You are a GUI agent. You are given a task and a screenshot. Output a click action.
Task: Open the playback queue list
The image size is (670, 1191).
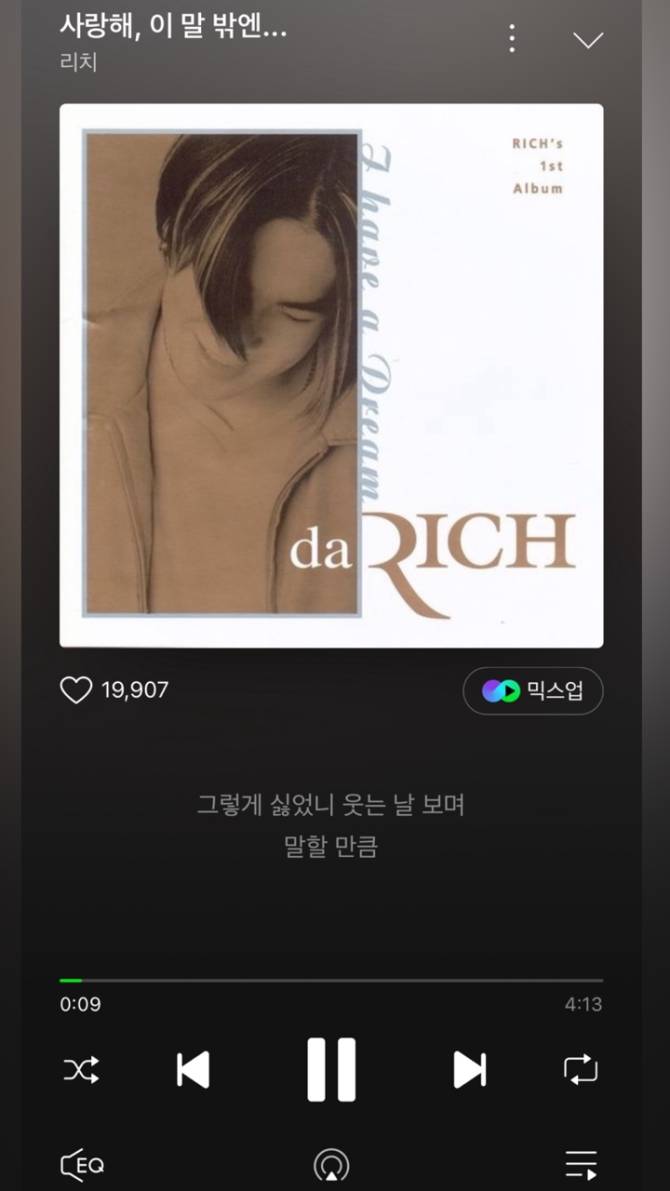pos(581,1165)
